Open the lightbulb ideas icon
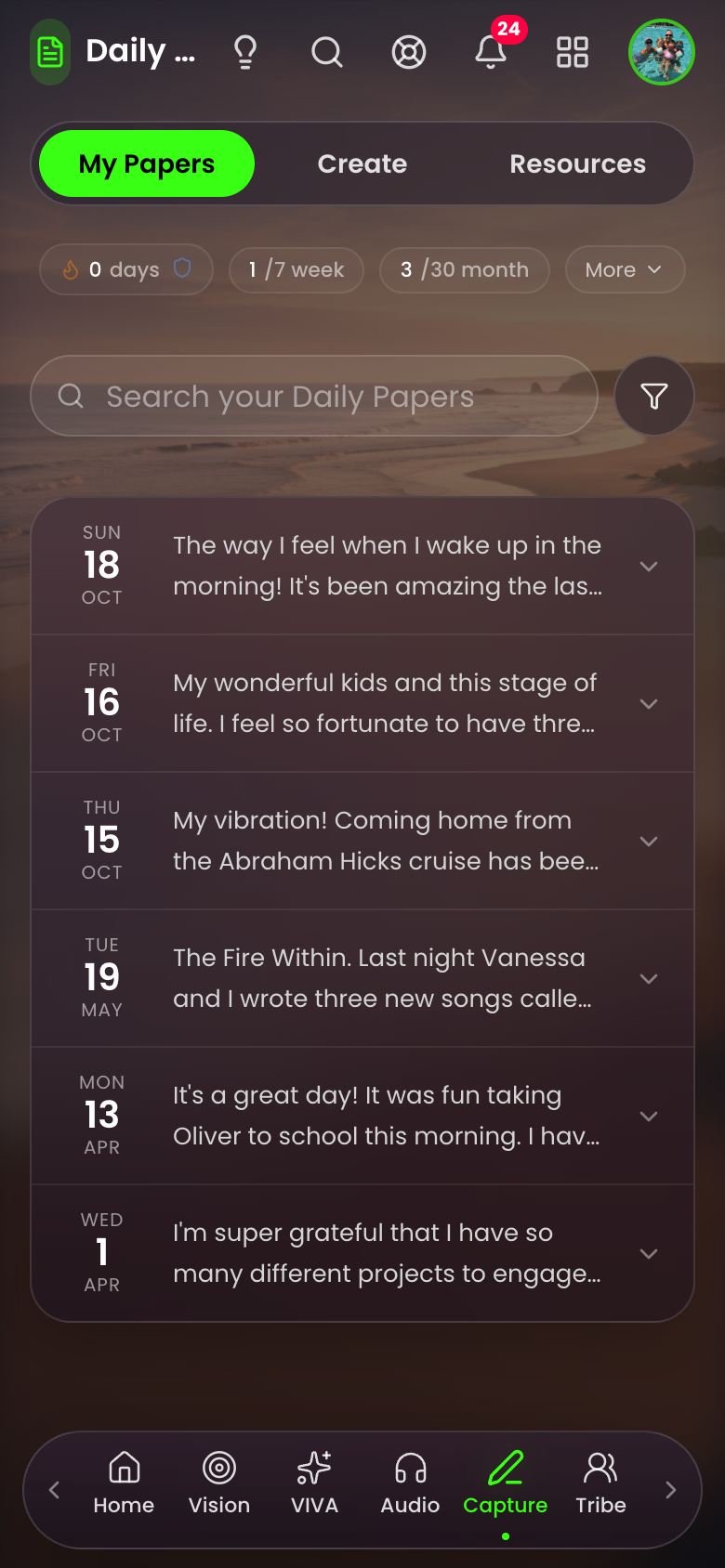This screenshot has height=1568, width=725. 245,52
